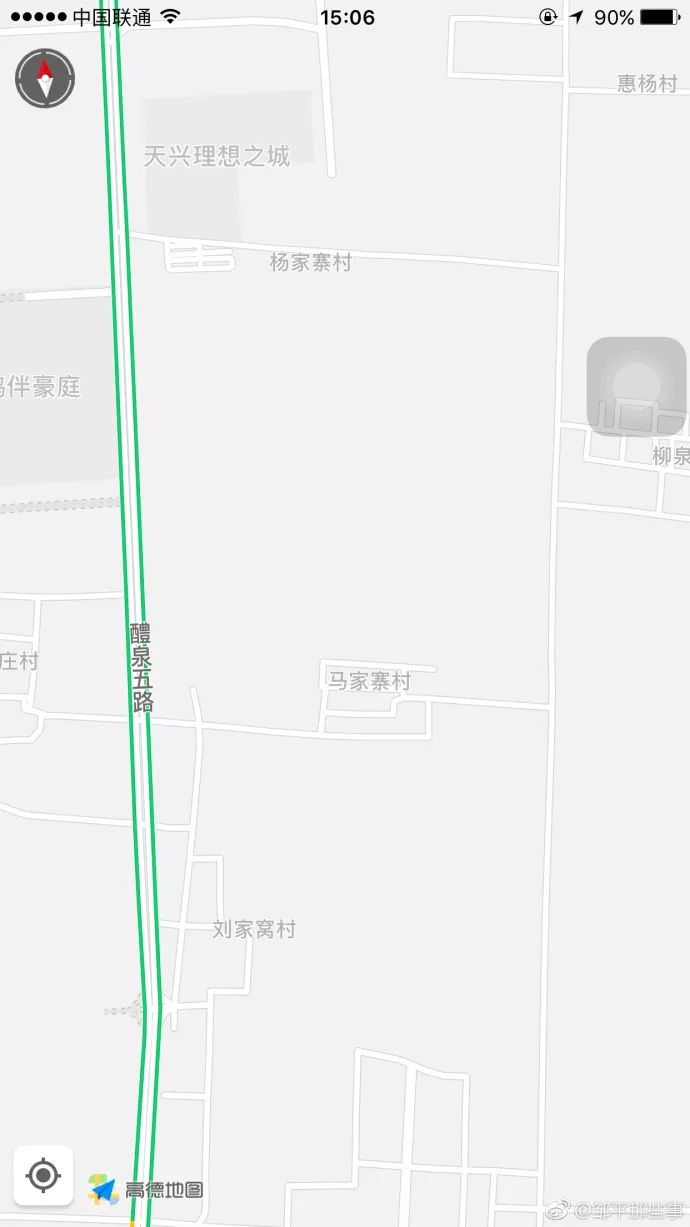
Task: Tap the AssistiveTouch floating button
Action: (636, 386)
